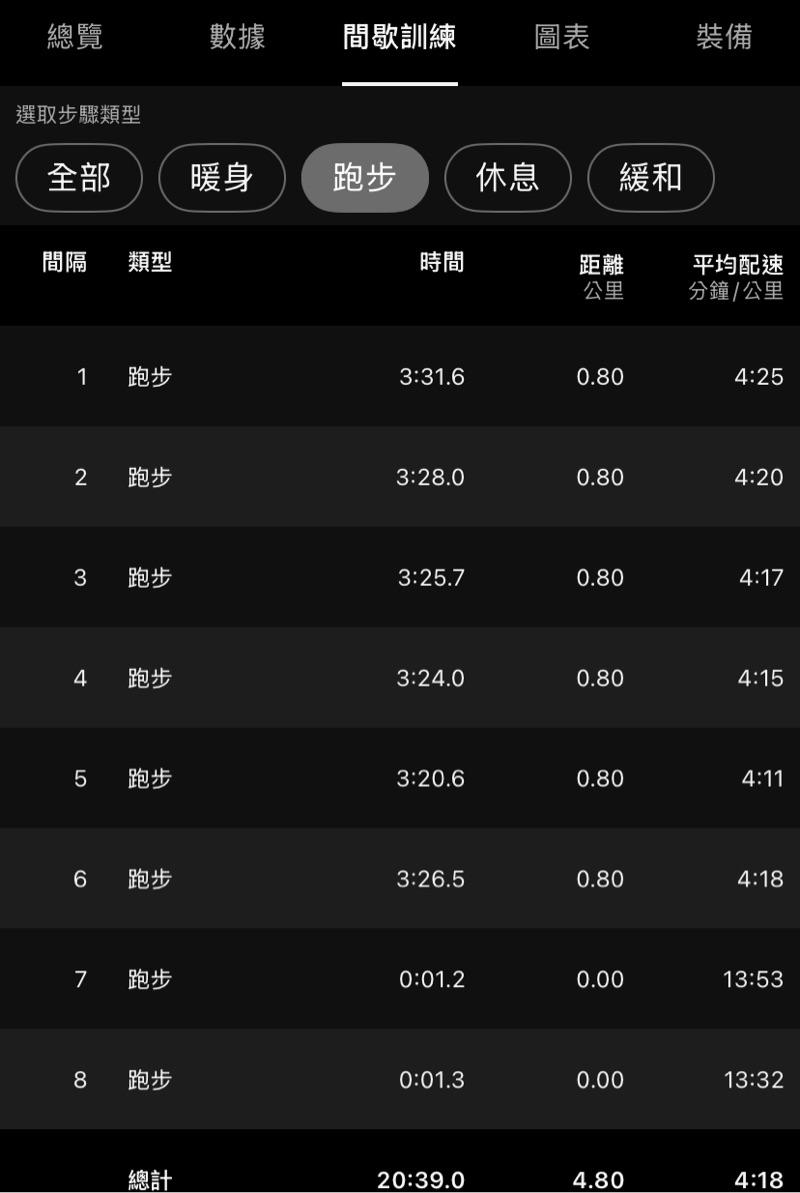Select the 間歇訓練 tab
Viewport: 800px width, 1193px height.
pos(399,38)
